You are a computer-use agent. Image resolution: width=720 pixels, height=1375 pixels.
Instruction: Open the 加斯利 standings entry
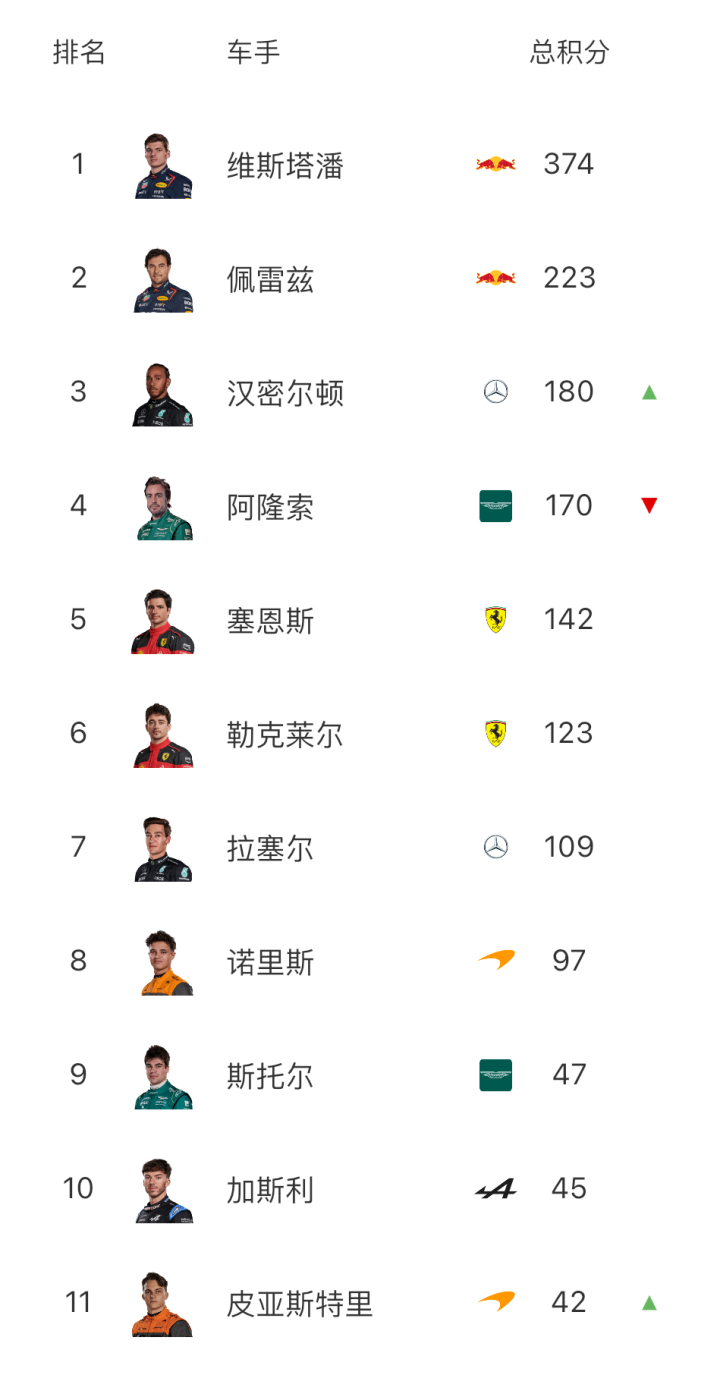point(360,1190)
